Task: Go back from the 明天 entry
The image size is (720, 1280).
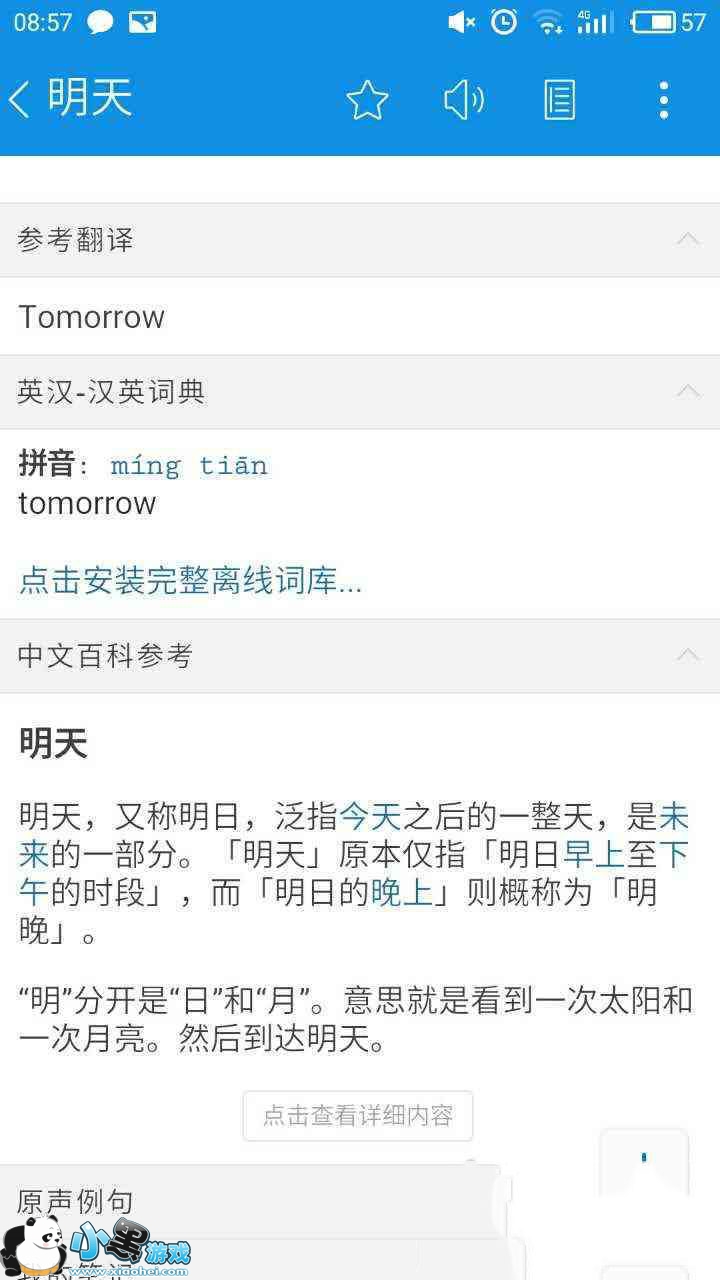Action: coord(20,99)
